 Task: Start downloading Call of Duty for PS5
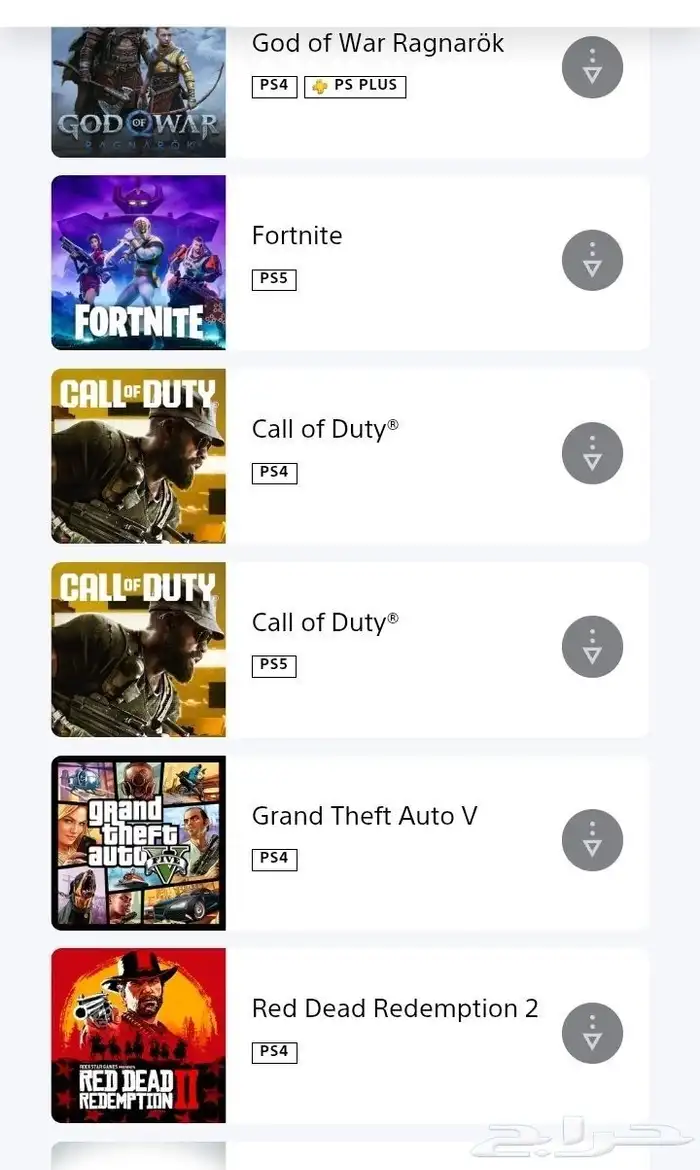[x=592, y=647]
